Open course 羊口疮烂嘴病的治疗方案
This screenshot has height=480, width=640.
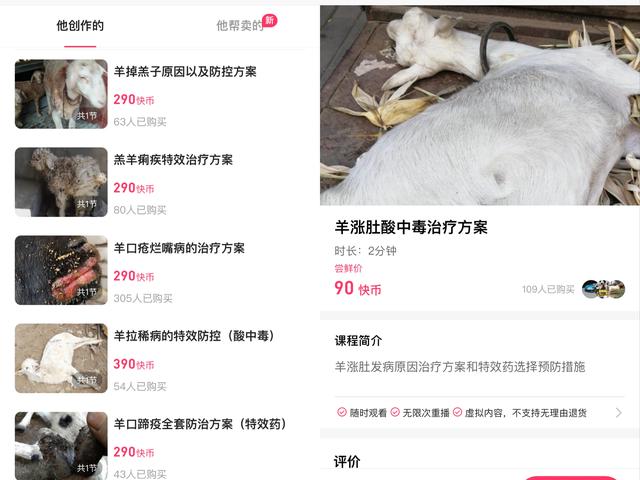tap(179, 248)
